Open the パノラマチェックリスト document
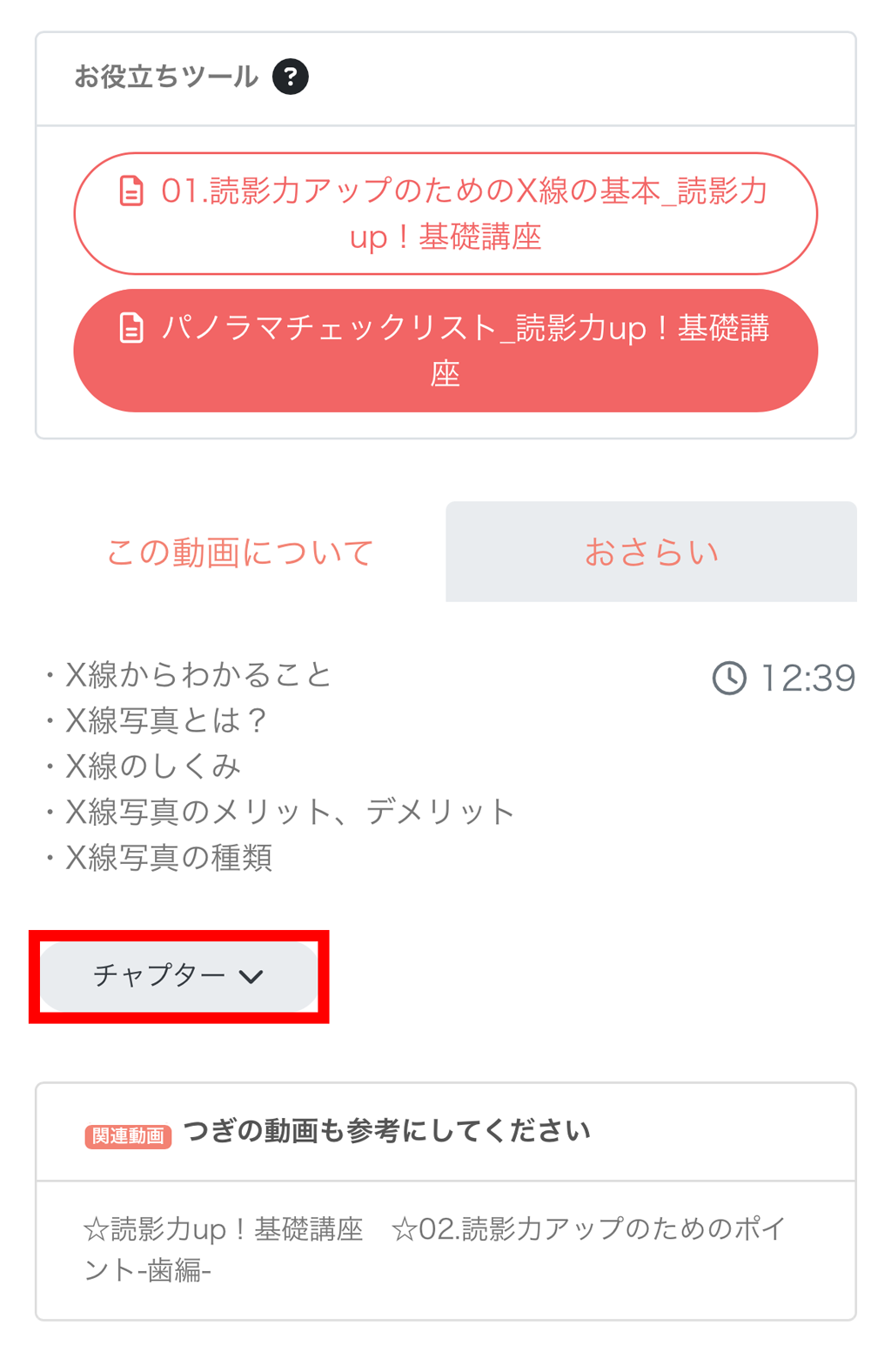The image size is (891, 1372). click(445, 350)
